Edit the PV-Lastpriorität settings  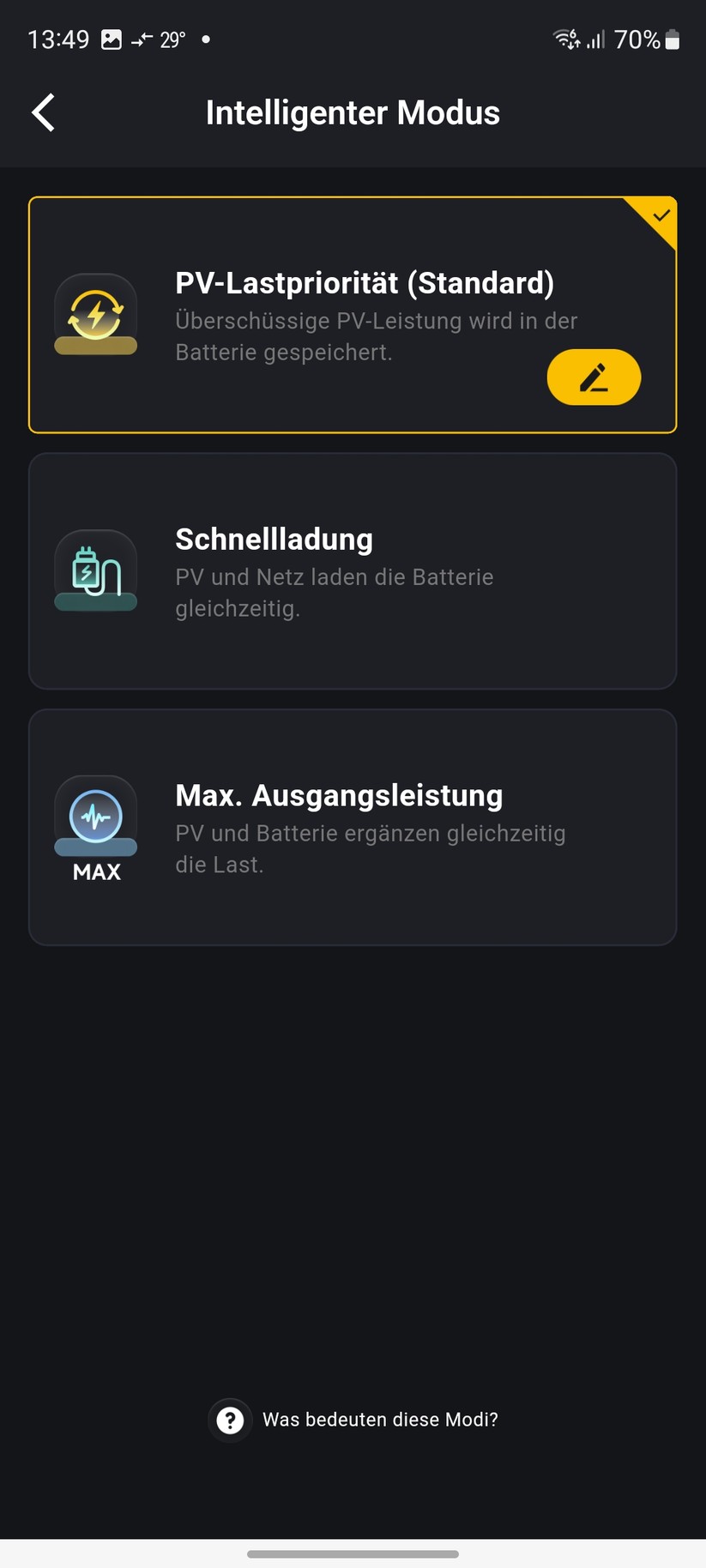(594, 377)
